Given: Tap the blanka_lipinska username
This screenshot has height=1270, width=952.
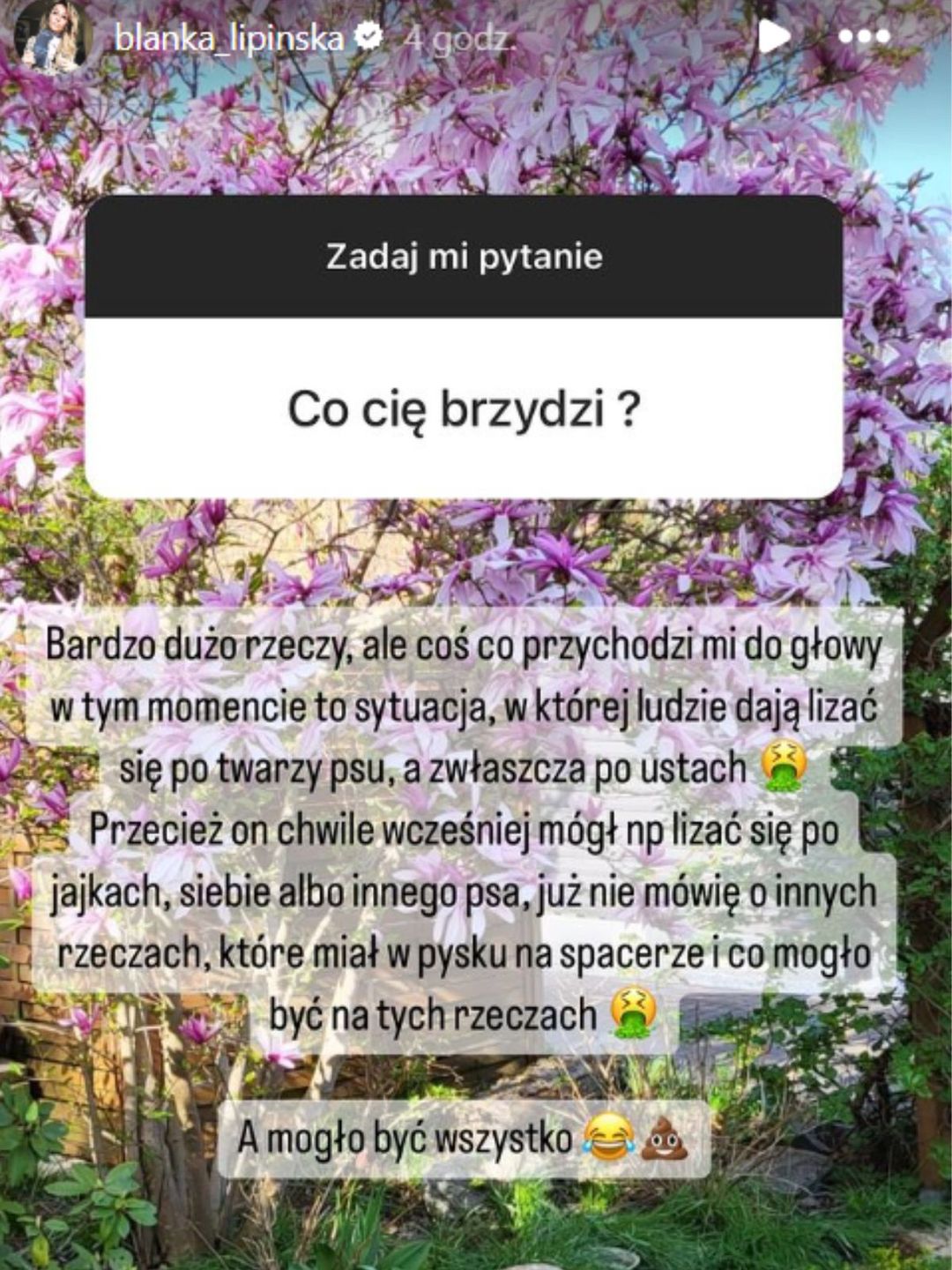Looking at the screenshot, I should pos(229,37).
